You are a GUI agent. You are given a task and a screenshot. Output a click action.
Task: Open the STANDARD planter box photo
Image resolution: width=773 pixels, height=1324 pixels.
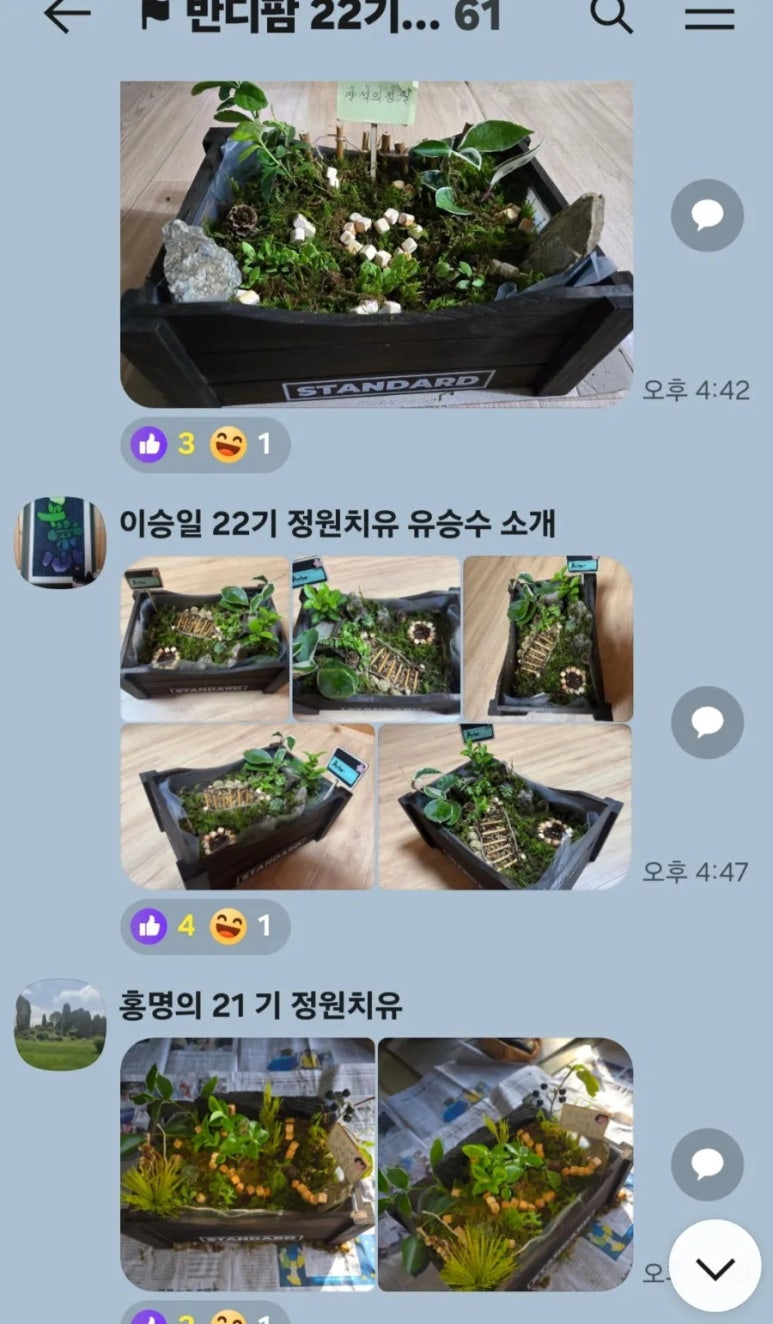click(x=376, y=243)
